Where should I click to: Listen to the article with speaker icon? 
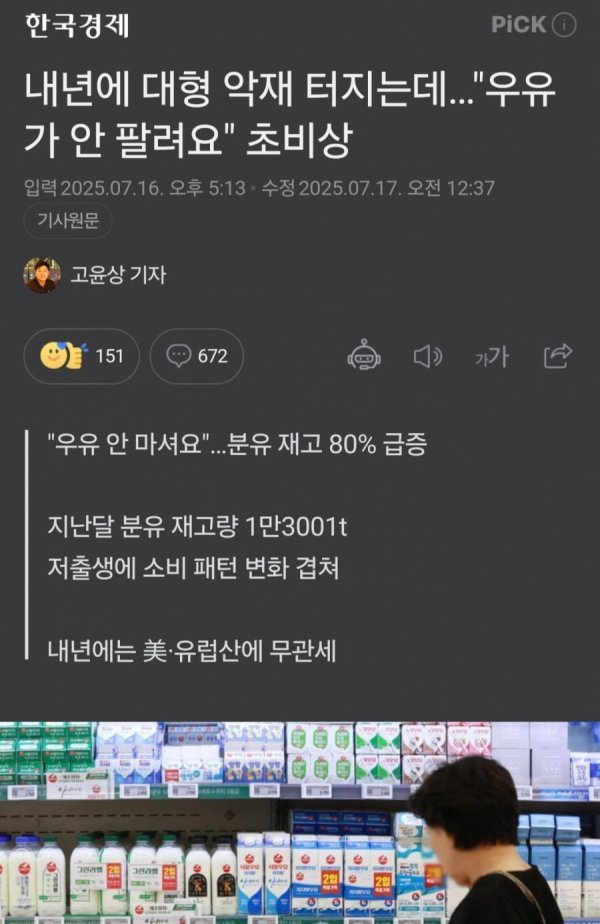click(428, 356)
